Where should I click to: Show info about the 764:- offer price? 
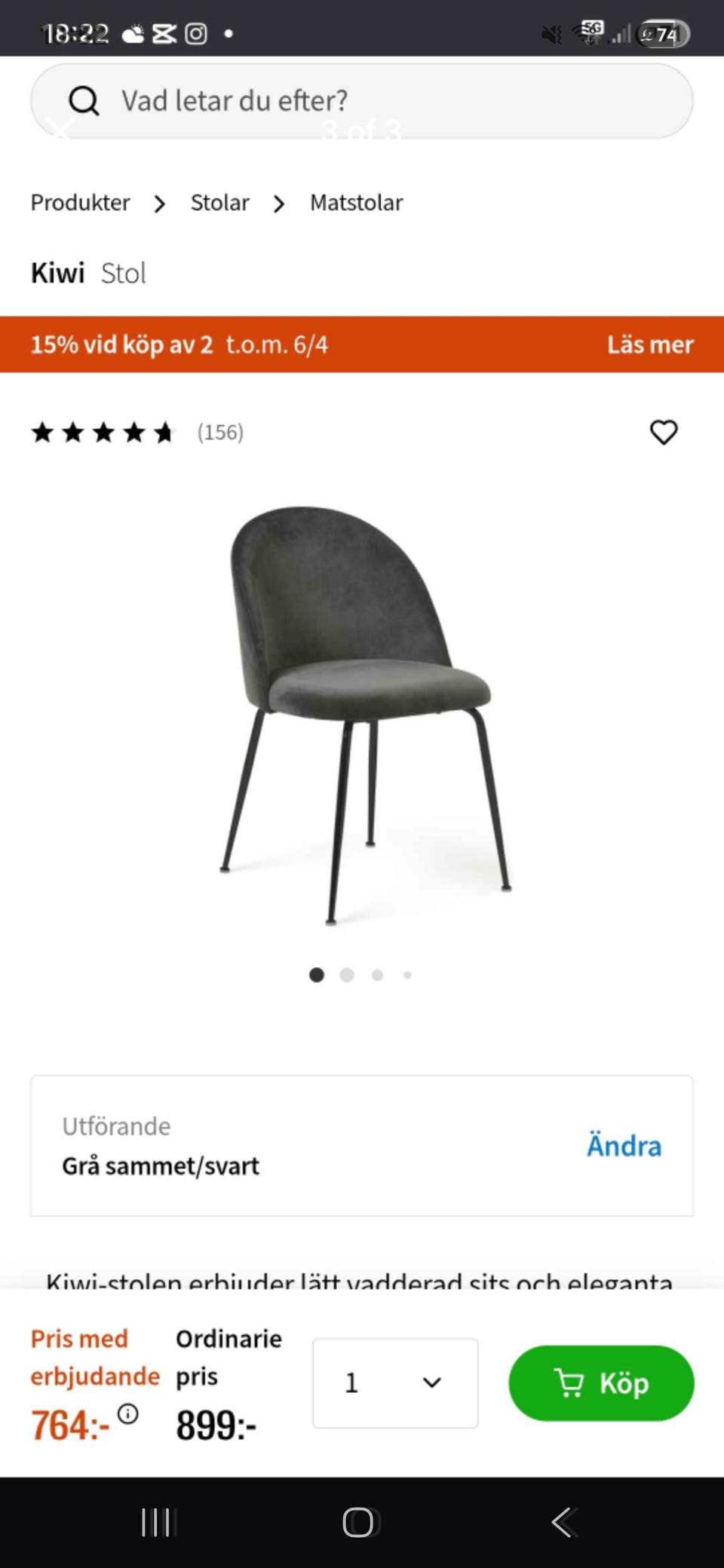click(x=128, y=1413)
